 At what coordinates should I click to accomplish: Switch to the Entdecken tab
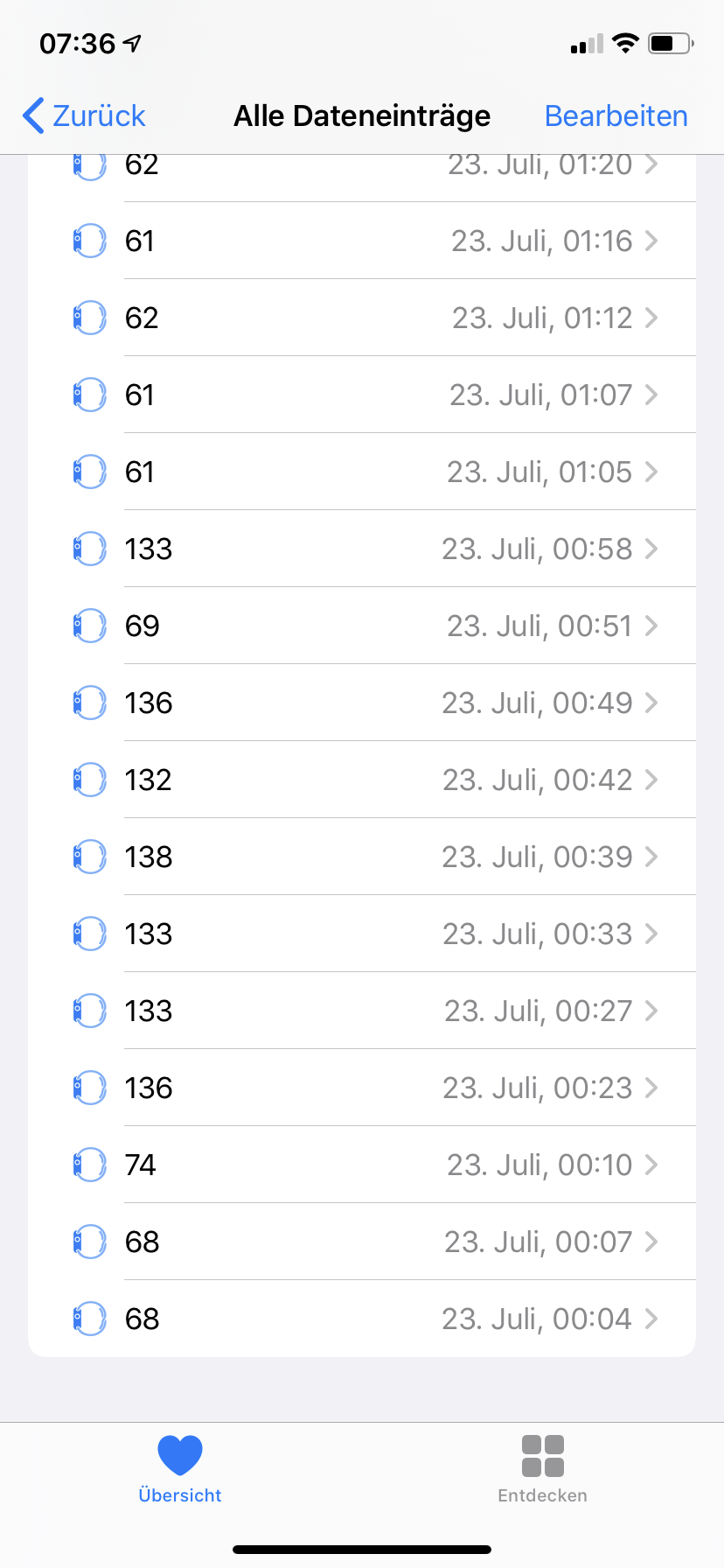[542, 1470]
